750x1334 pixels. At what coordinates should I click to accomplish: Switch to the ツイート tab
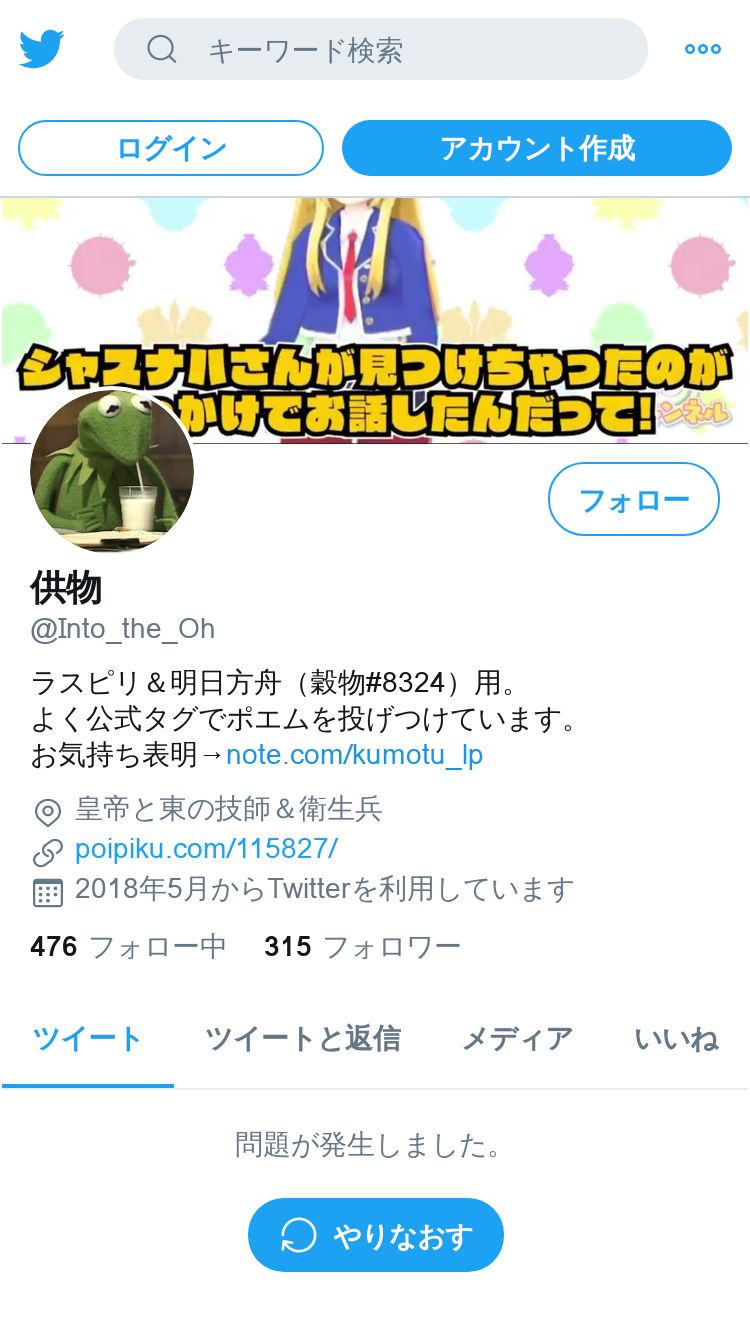[x=88, y=1039]
